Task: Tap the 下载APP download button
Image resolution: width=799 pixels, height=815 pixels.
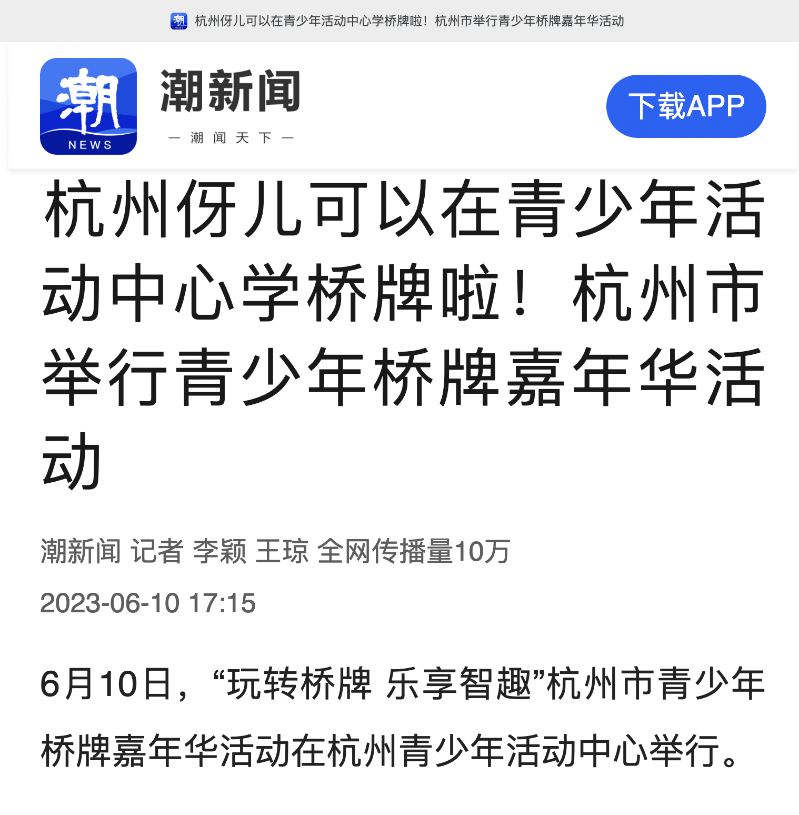Action: pyautogui.click(x=686, y=106)
